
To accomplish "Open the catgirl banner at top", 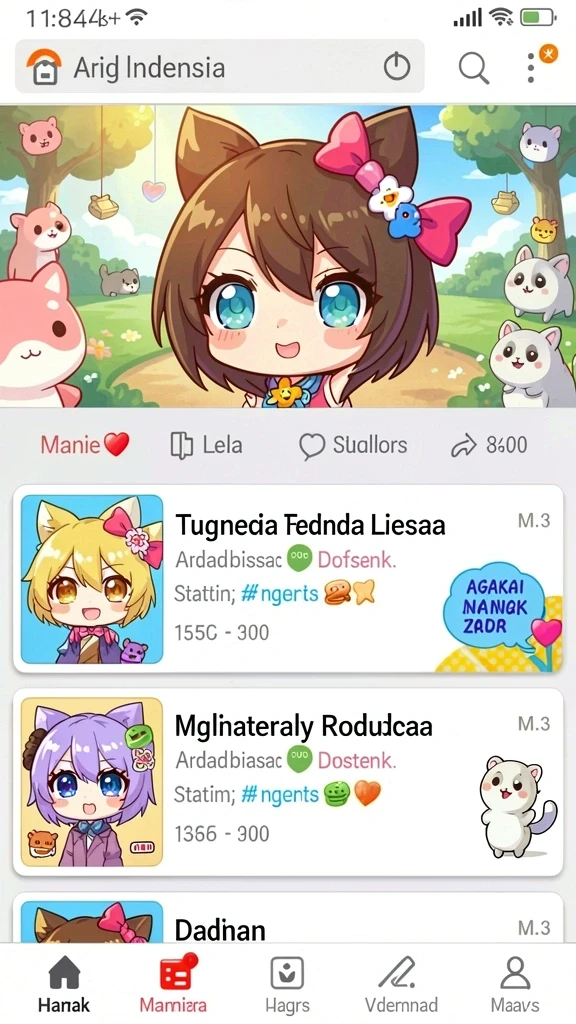I will click(288, 257).
